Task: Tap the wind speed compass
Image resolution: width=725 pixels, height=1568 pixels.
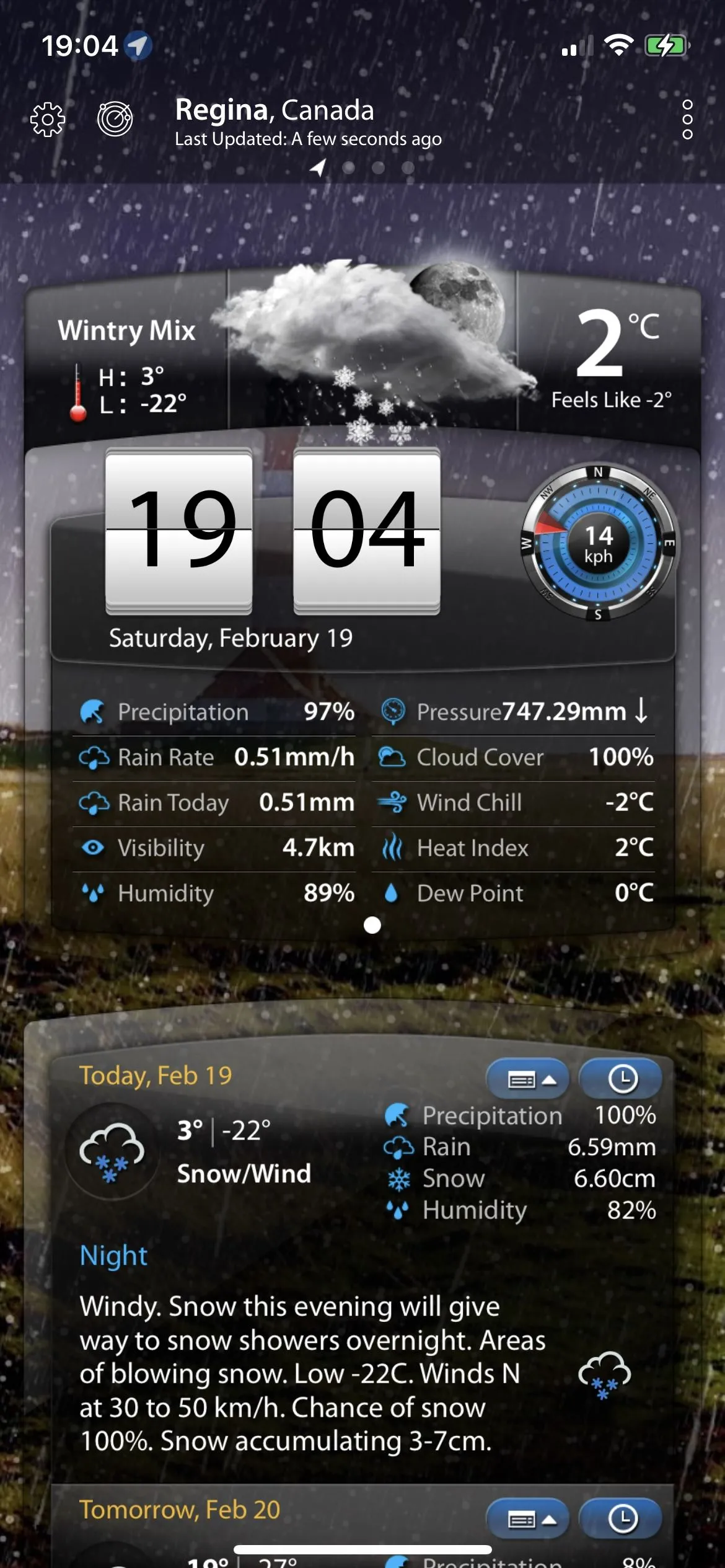Action: pyautogui.click(x=598, y=544)
